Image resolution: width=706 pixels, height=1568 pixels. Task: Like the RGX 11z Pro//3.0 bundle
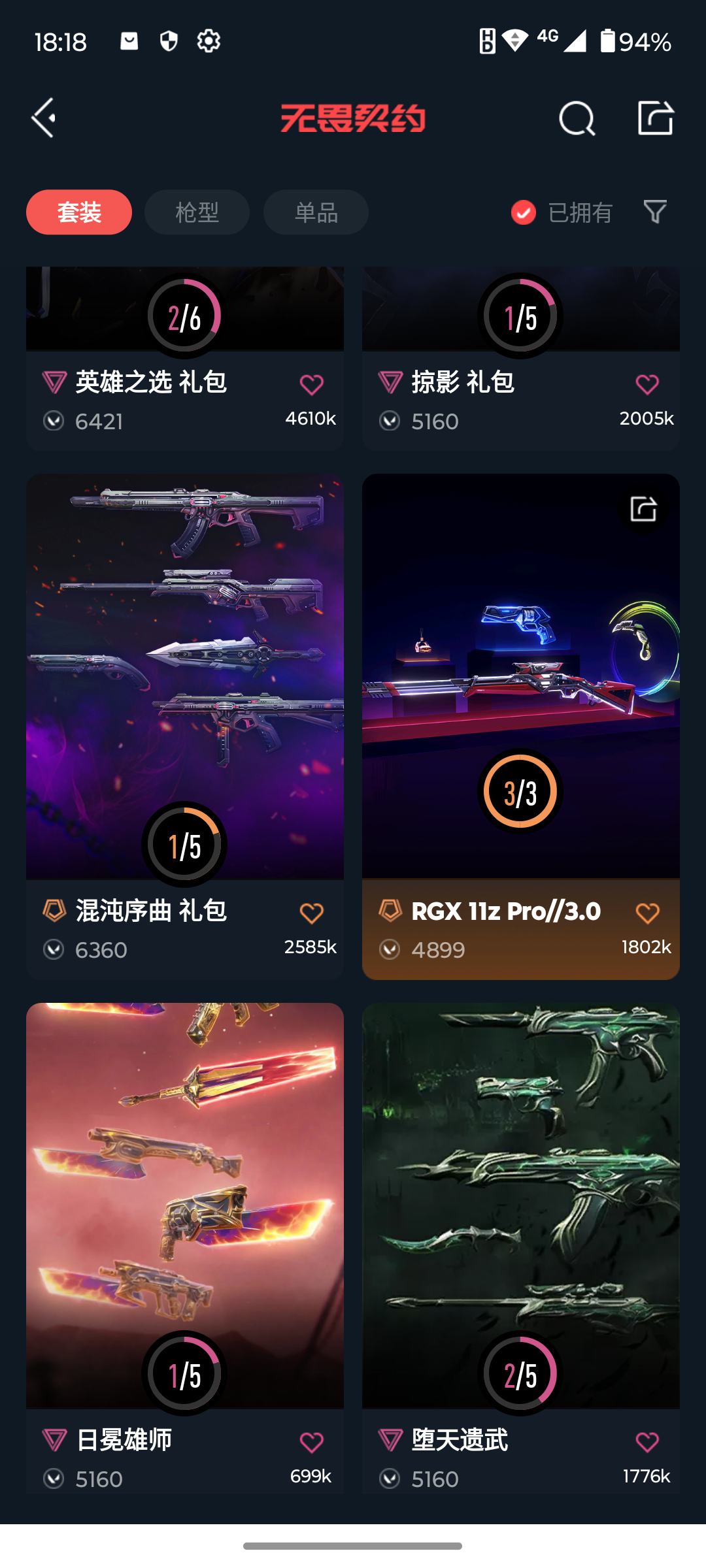(x=647, y=913)
